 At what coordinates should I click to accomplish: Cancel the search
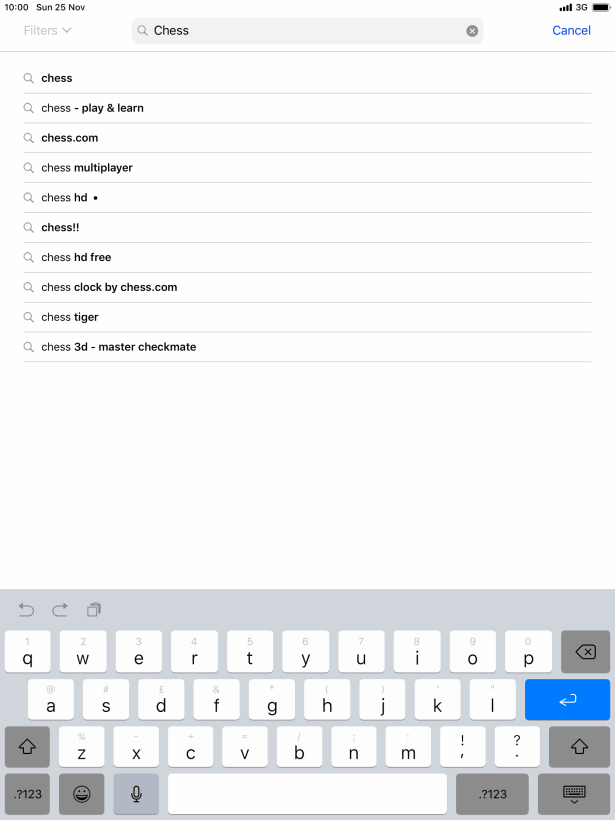coord(571,30)
